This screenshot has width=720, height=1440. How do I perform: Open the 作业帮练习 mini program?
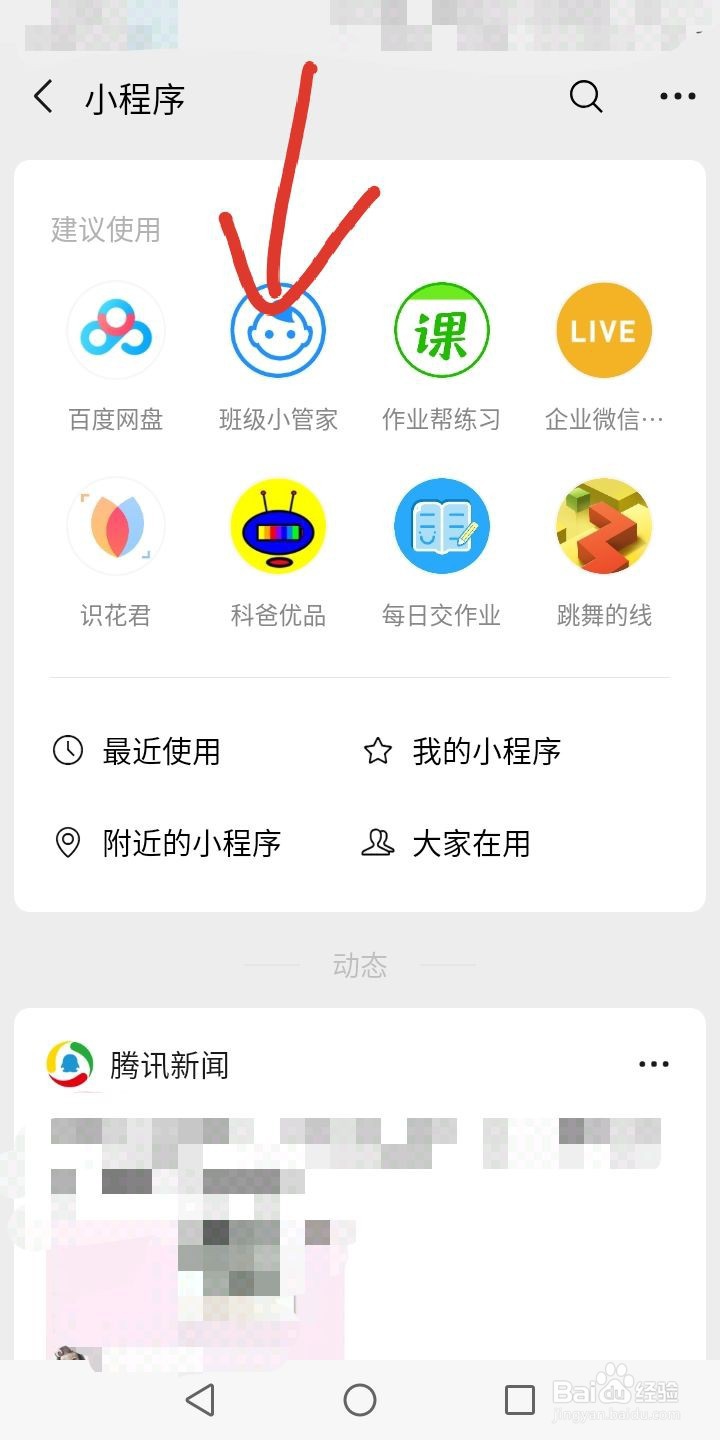tap(441, 331)
